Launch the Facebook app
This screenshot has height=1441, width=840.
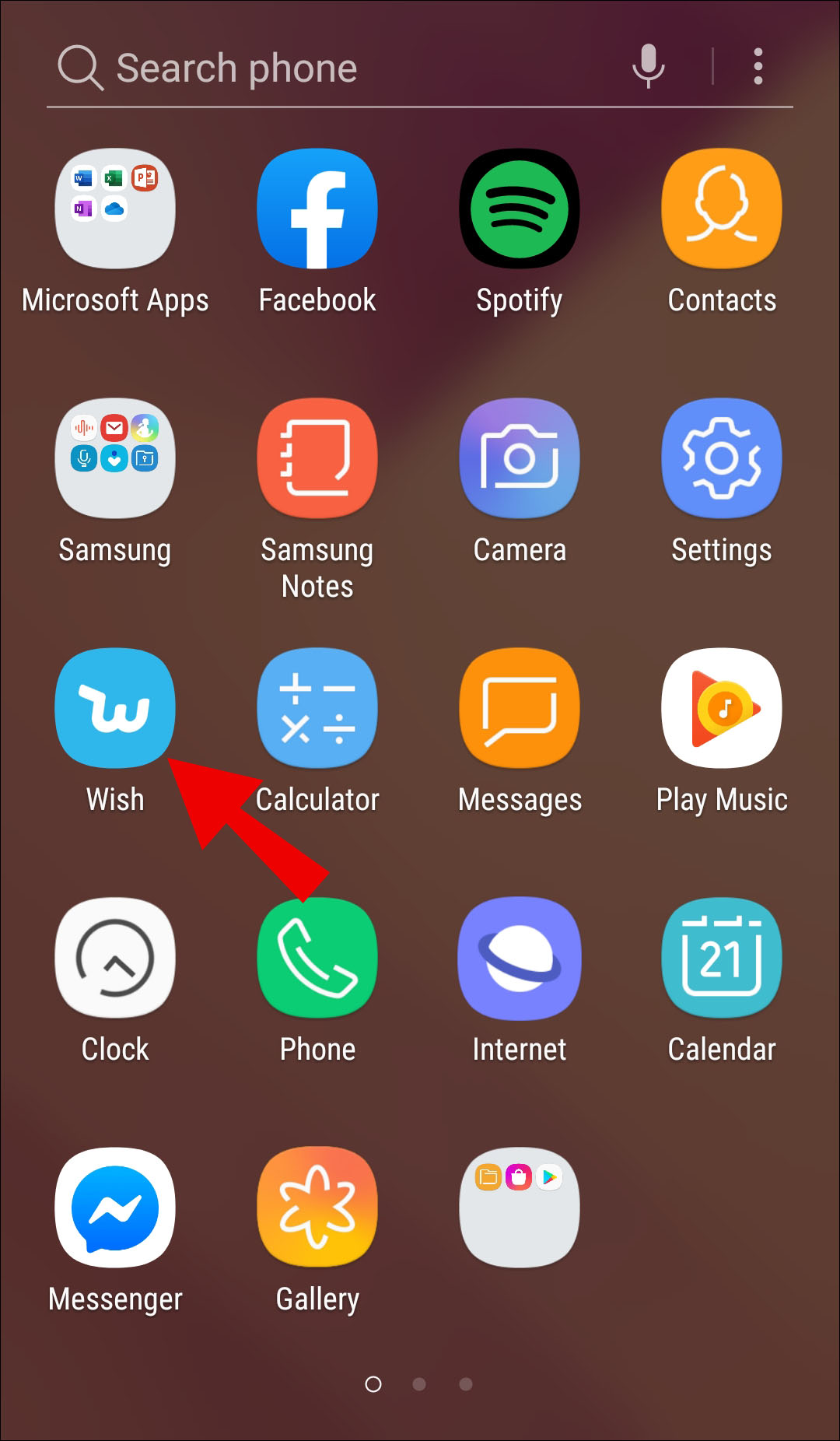(x=317, y=209)
